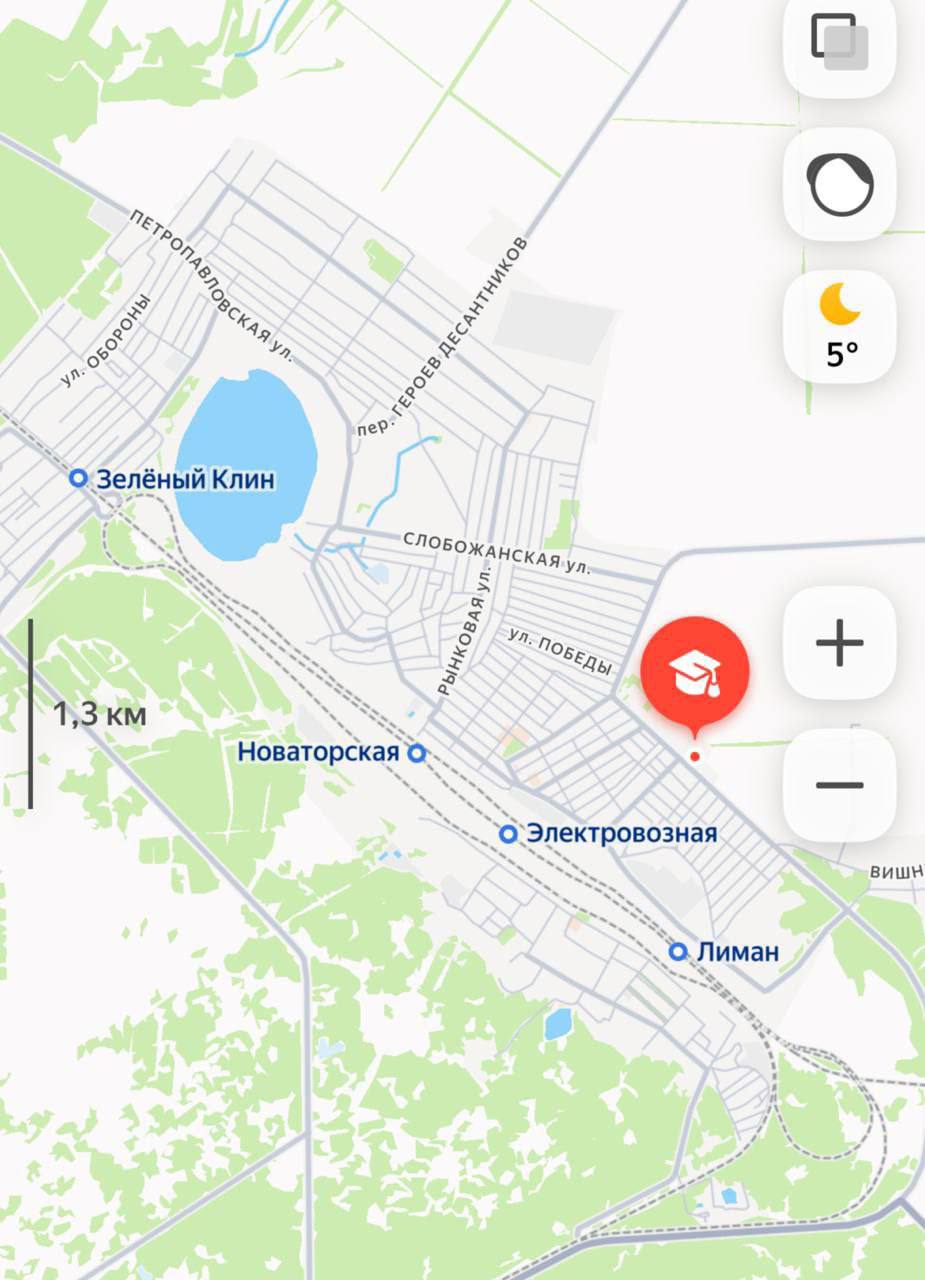Tap the red education place marker
925x1280 pixels.
(695, 673)
